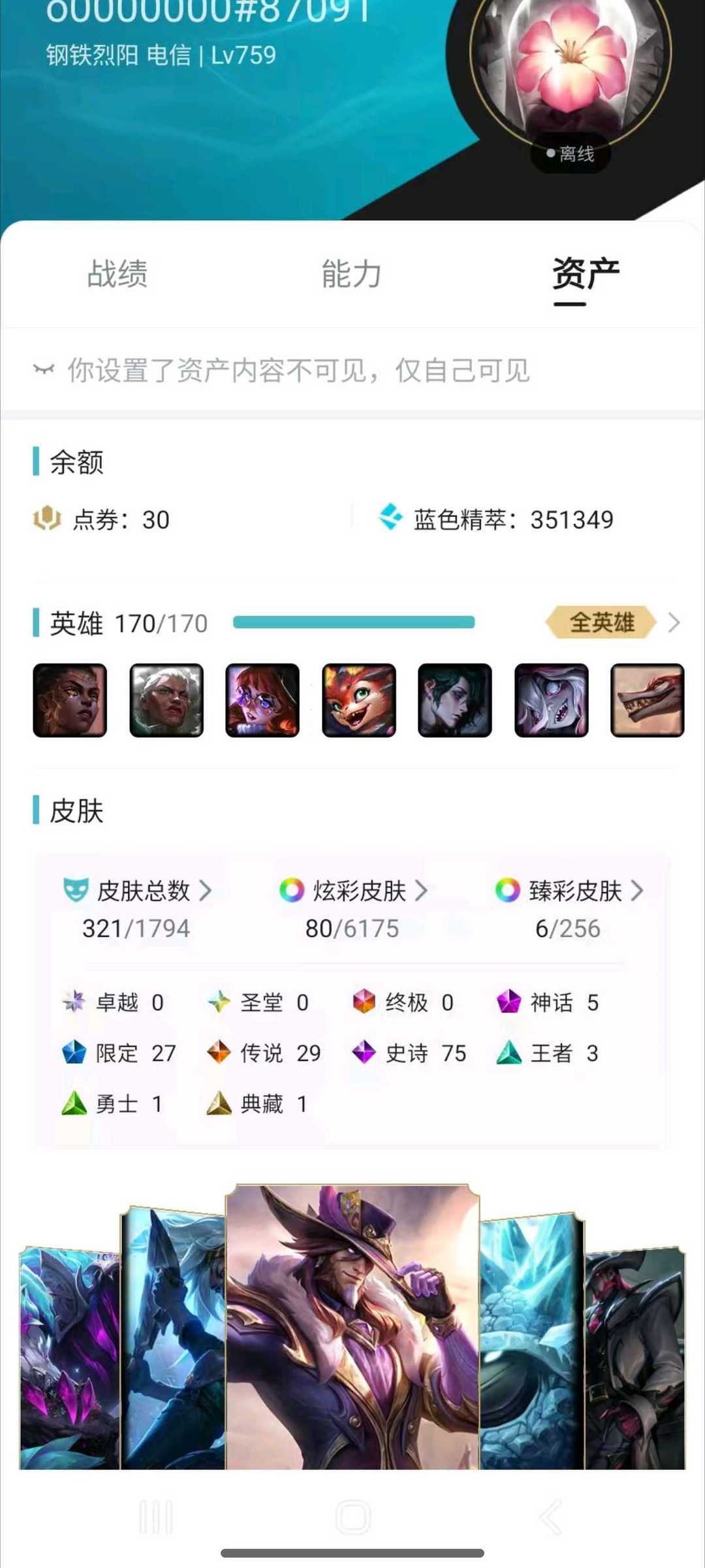Tap the system back button
705x1568 pixels.
pos(550,1517)
